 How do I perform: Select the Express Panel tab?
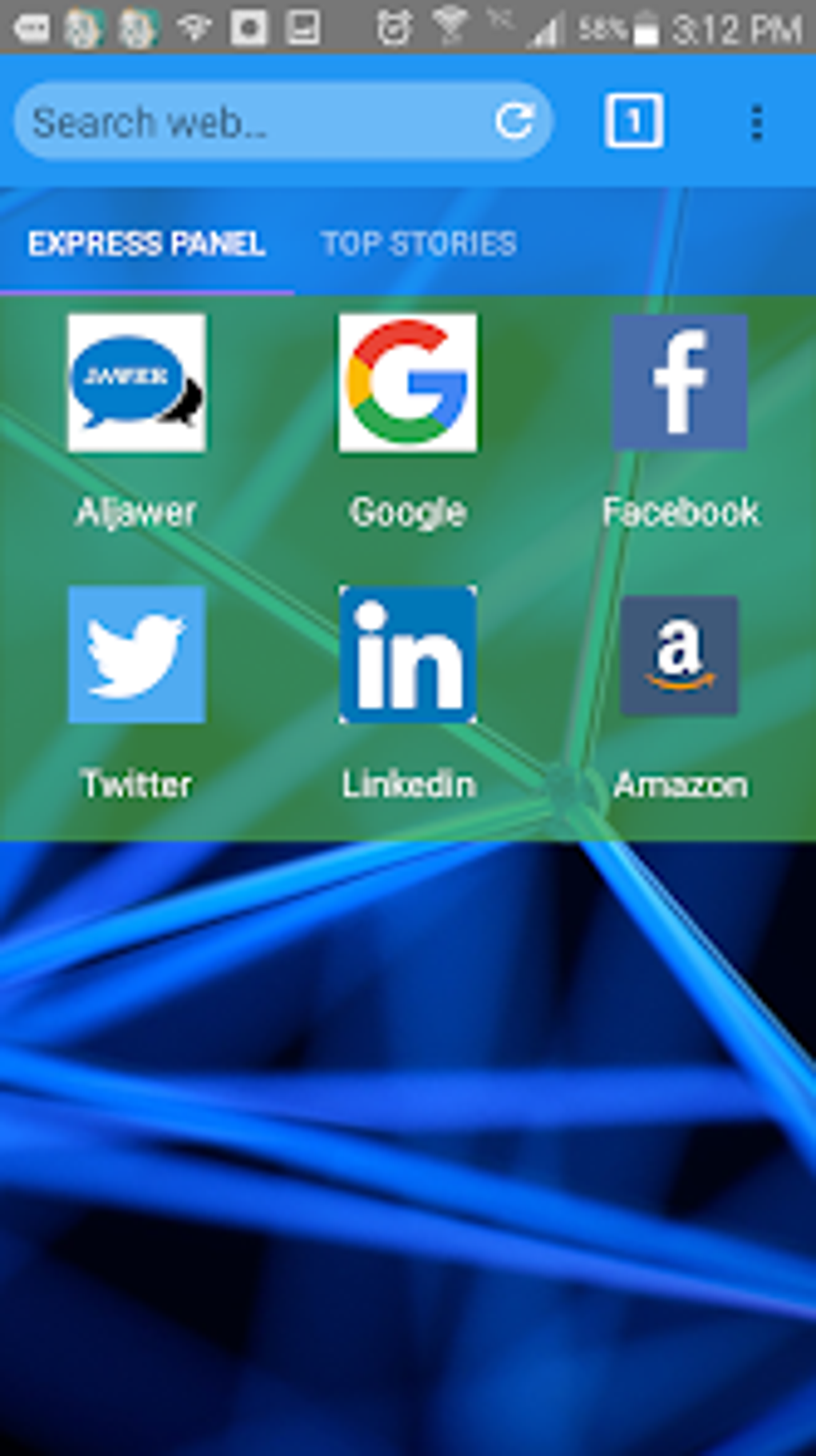tap(146, 243)
